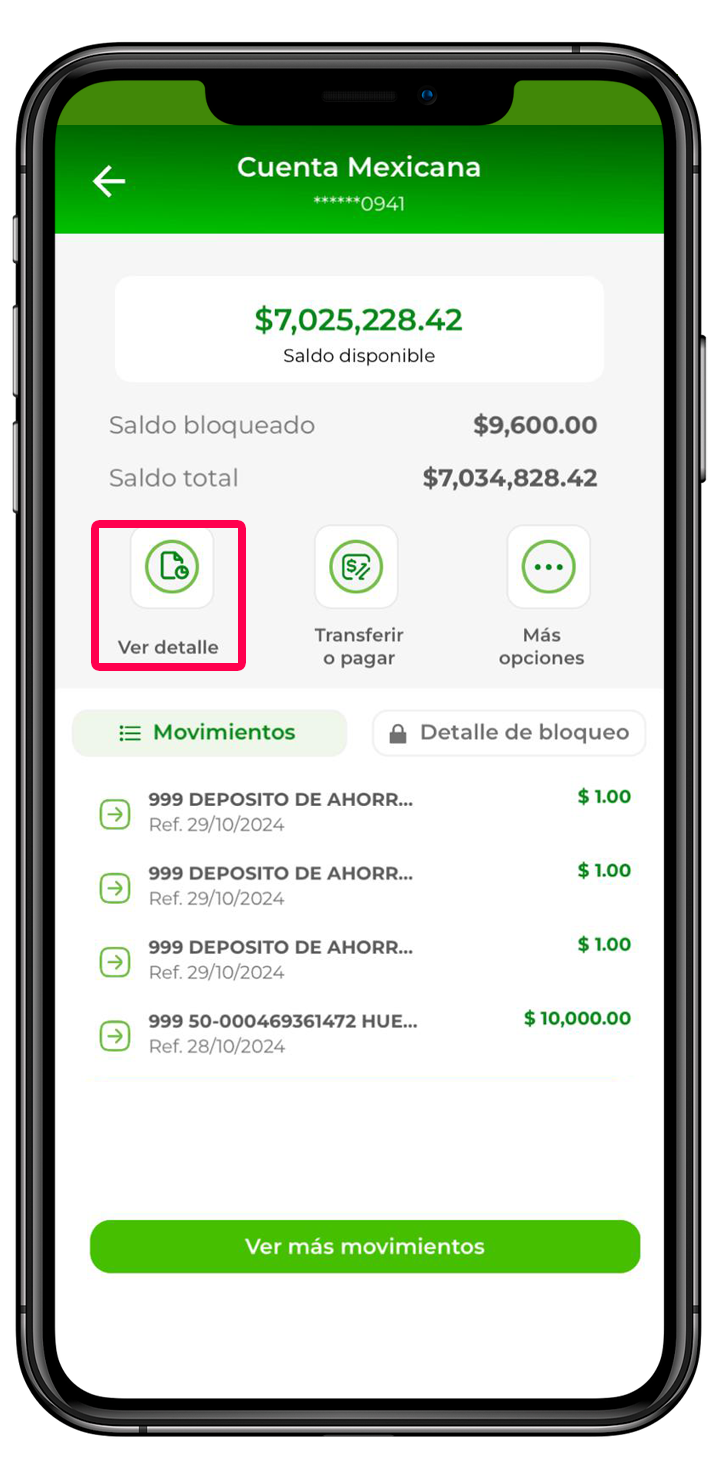Viewport: 720px width, 1480px height.
Task: Open the $10,000.00 movement from 28/10/2024
Action: click(365, 1032)
